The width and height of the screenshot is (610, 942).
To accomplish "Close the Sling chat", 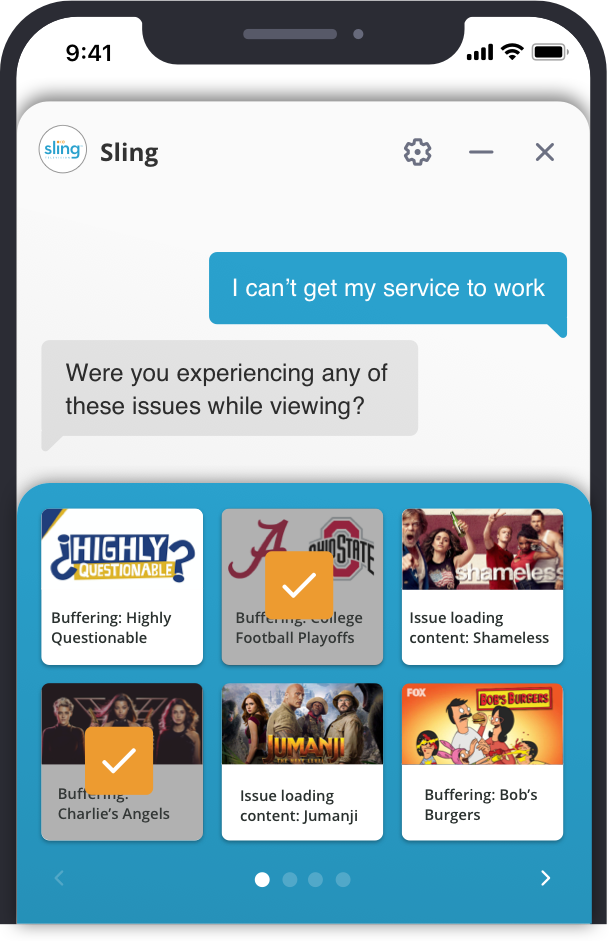I will pos(544,152).
